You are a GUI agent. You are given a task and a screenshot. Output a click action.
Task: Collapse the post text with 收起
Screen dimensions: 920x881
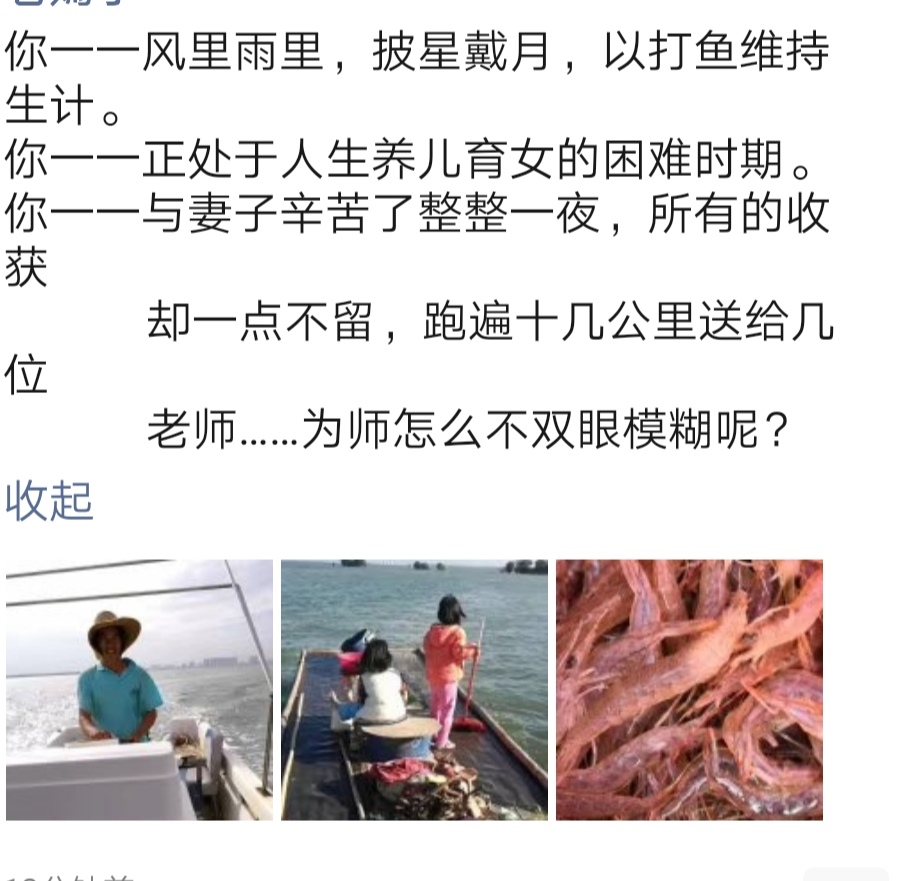point(50,501)
